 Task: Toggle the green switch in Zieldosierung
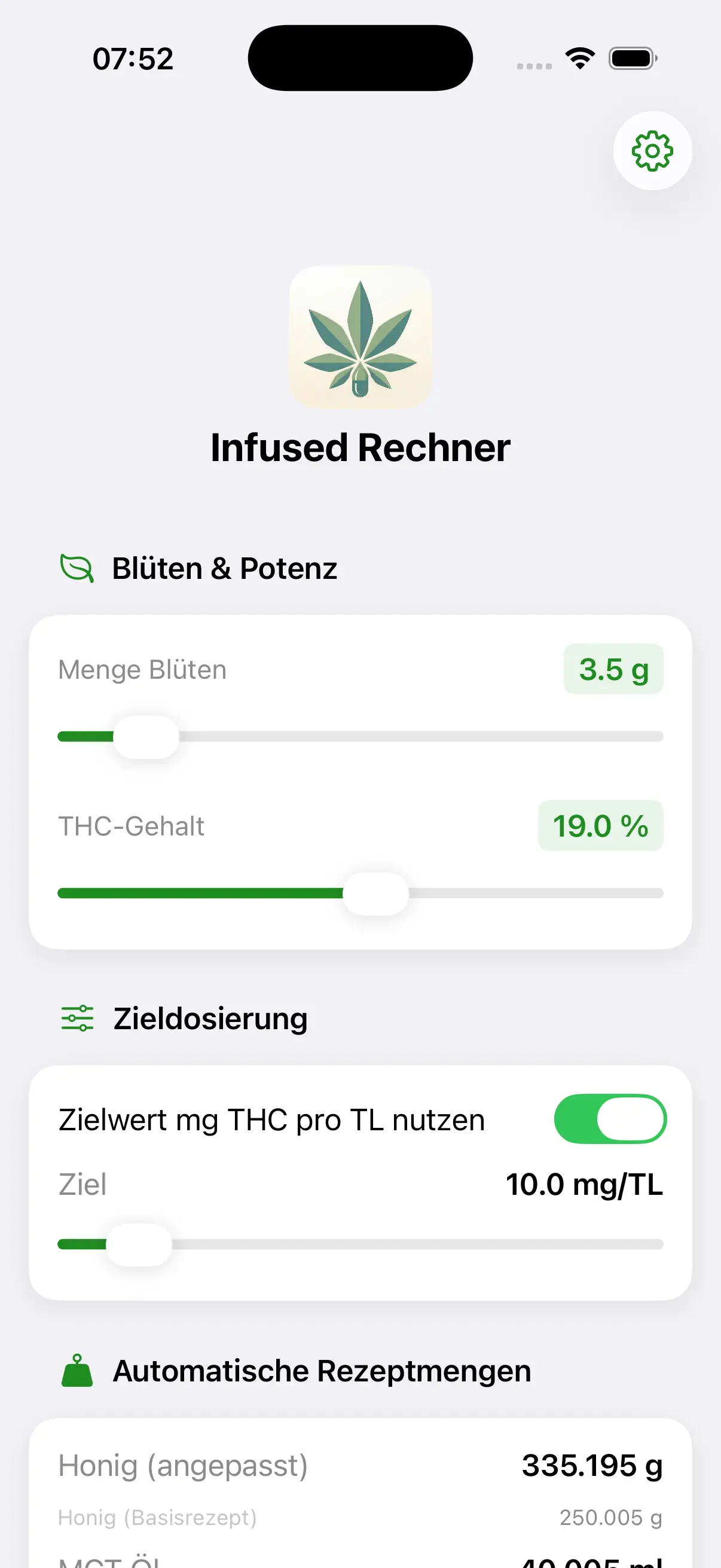coord(610,1118)
